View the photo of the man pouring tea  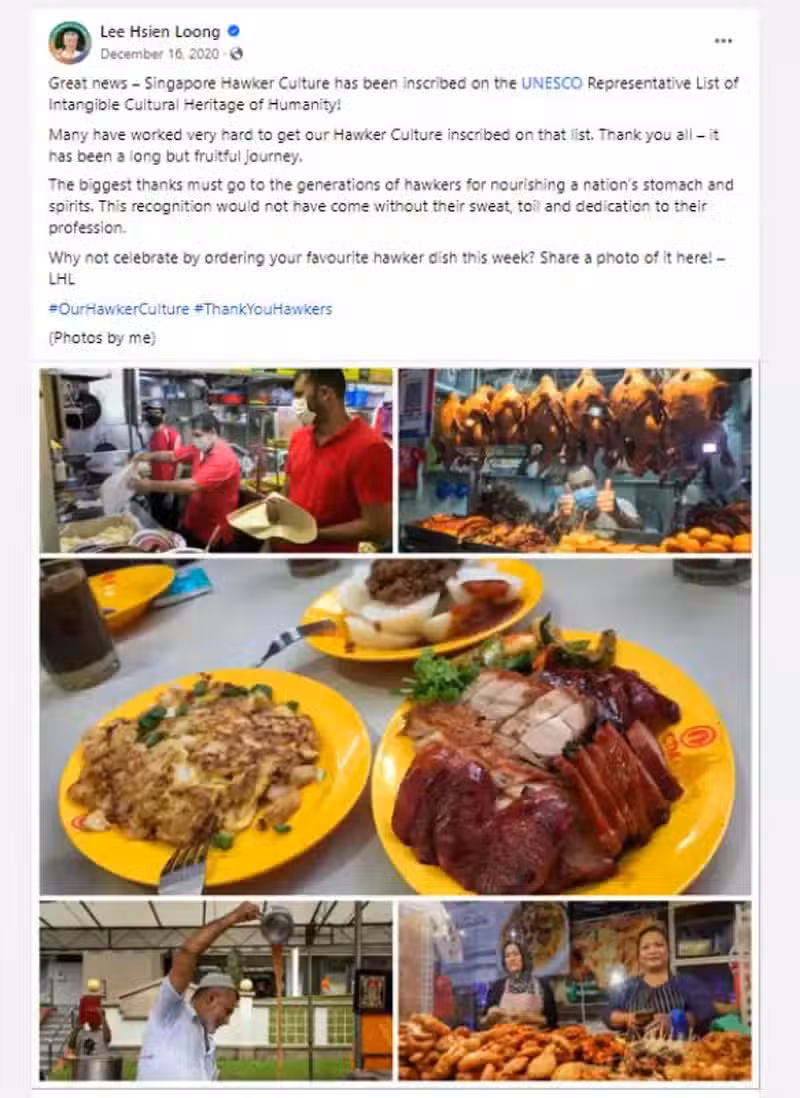coord(217,990)
